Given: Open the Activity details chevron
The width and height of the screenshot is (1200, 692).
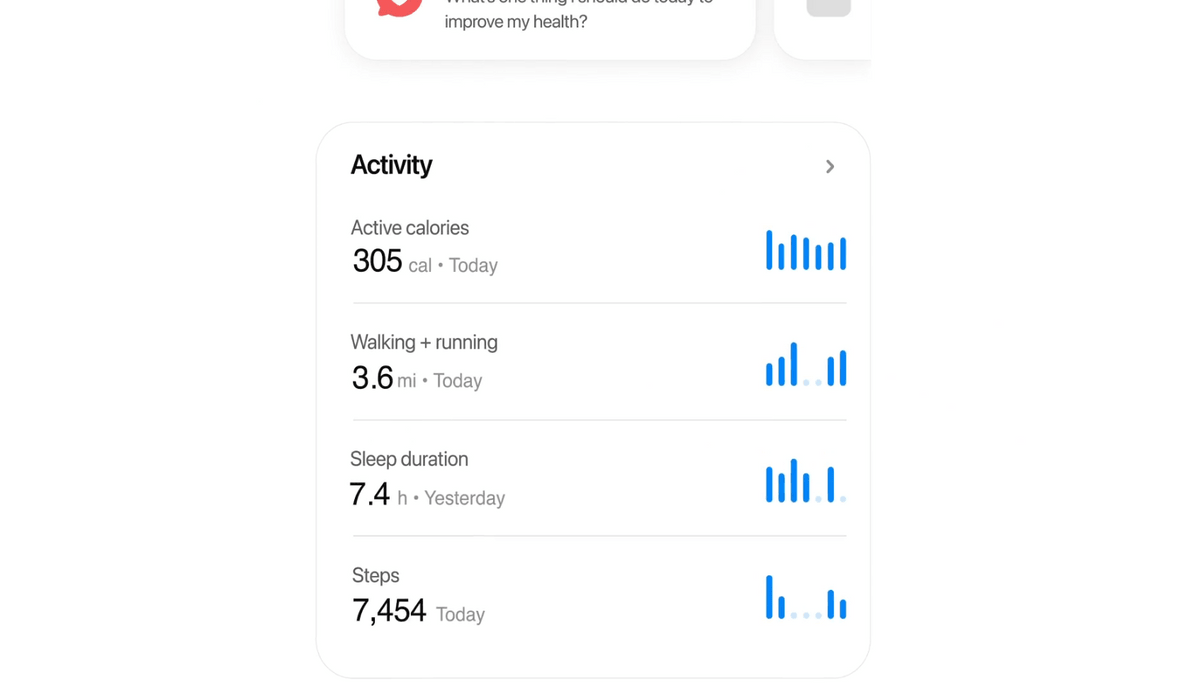Looking at the screenshot, I should pos(830,167).
